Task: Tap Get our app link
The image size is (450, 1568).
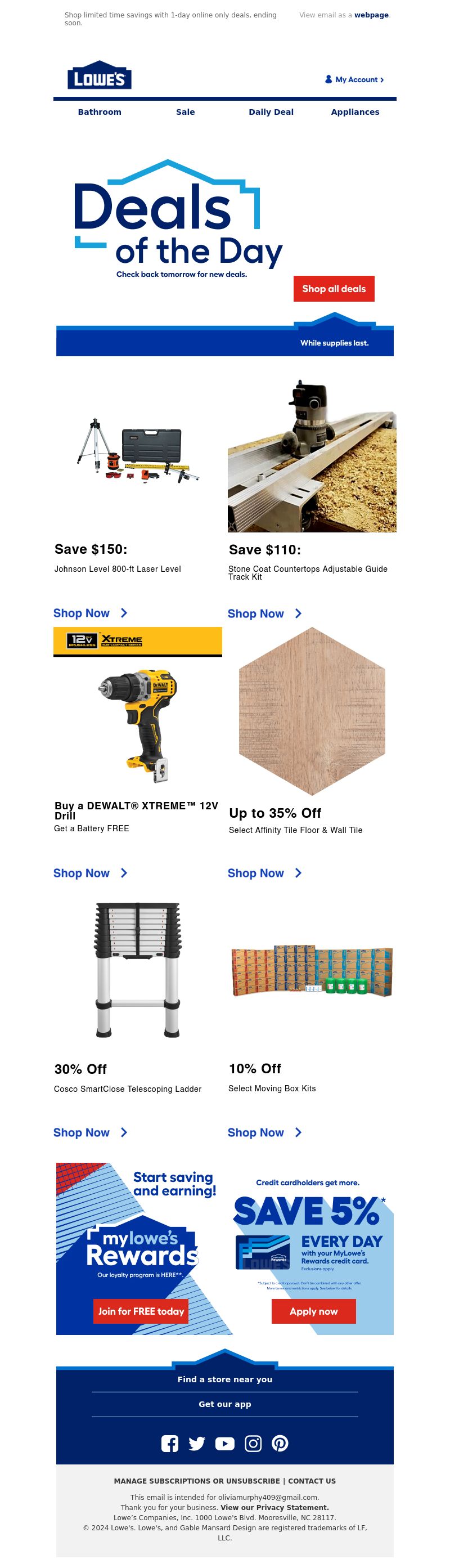Action: [x=224, y=1404]
